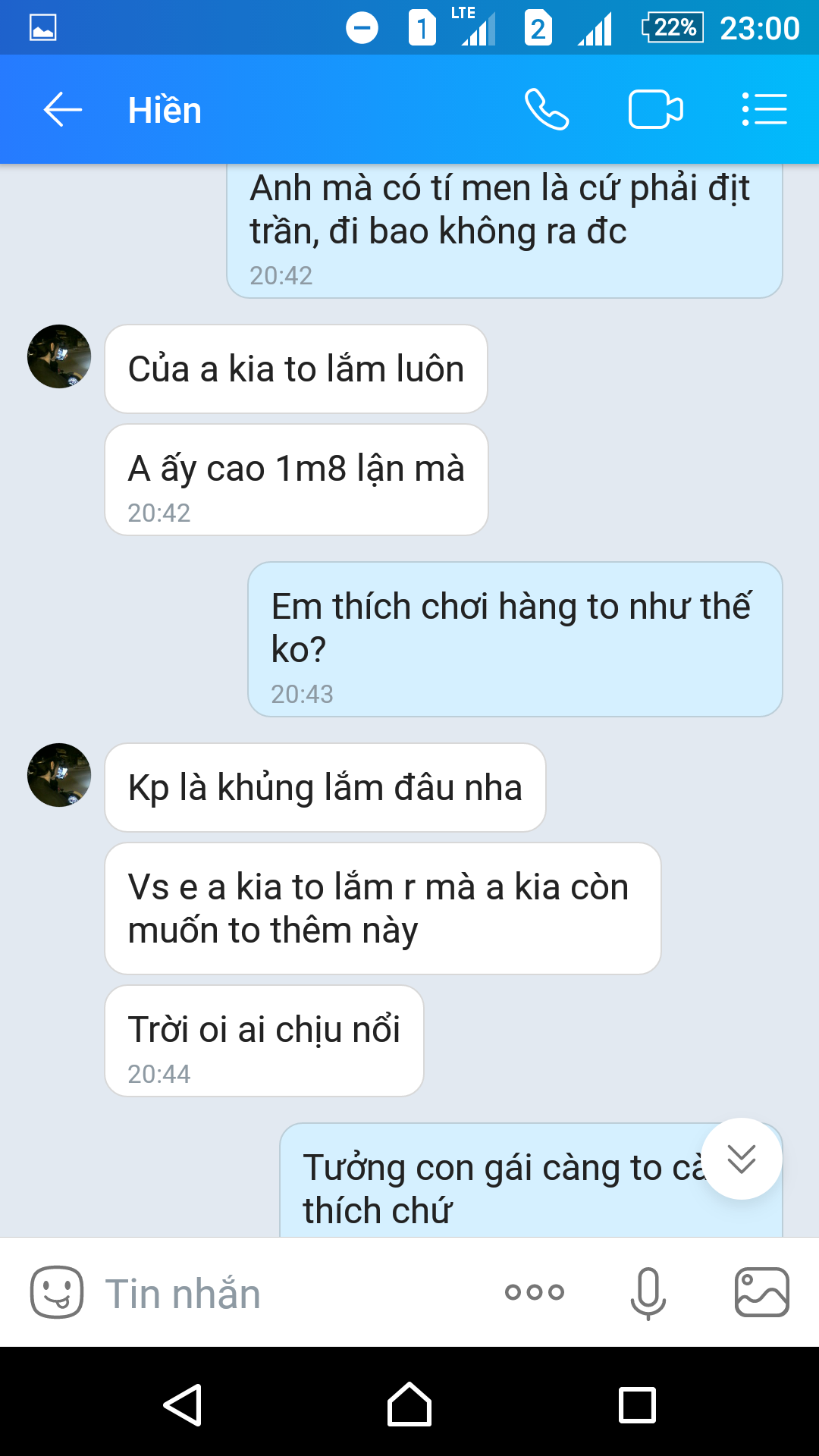The image size is (819, 1456).
Task: Start a voice call with Hiền
Action: [547, 110]
